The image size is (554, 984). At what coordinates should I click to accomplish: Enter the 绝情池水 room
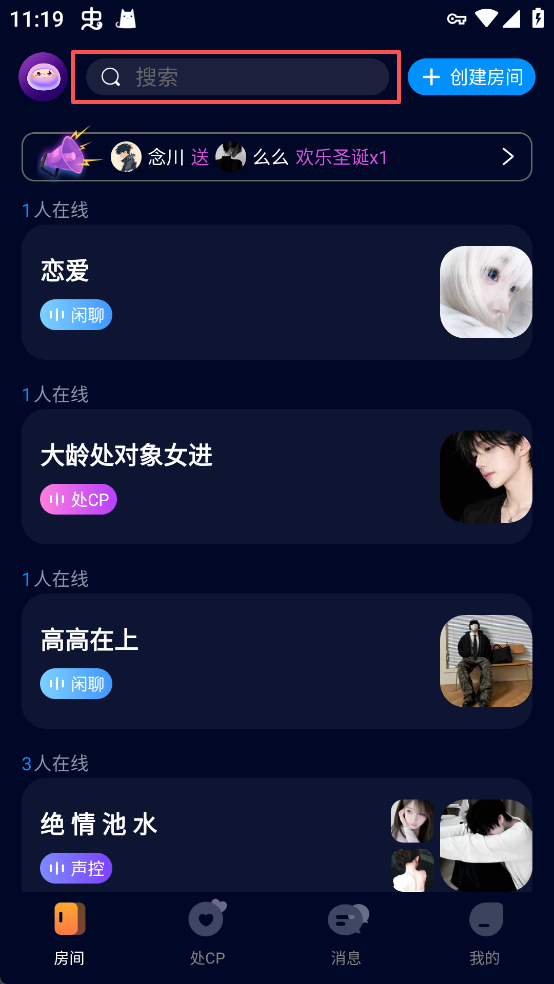tap(277, 835)
